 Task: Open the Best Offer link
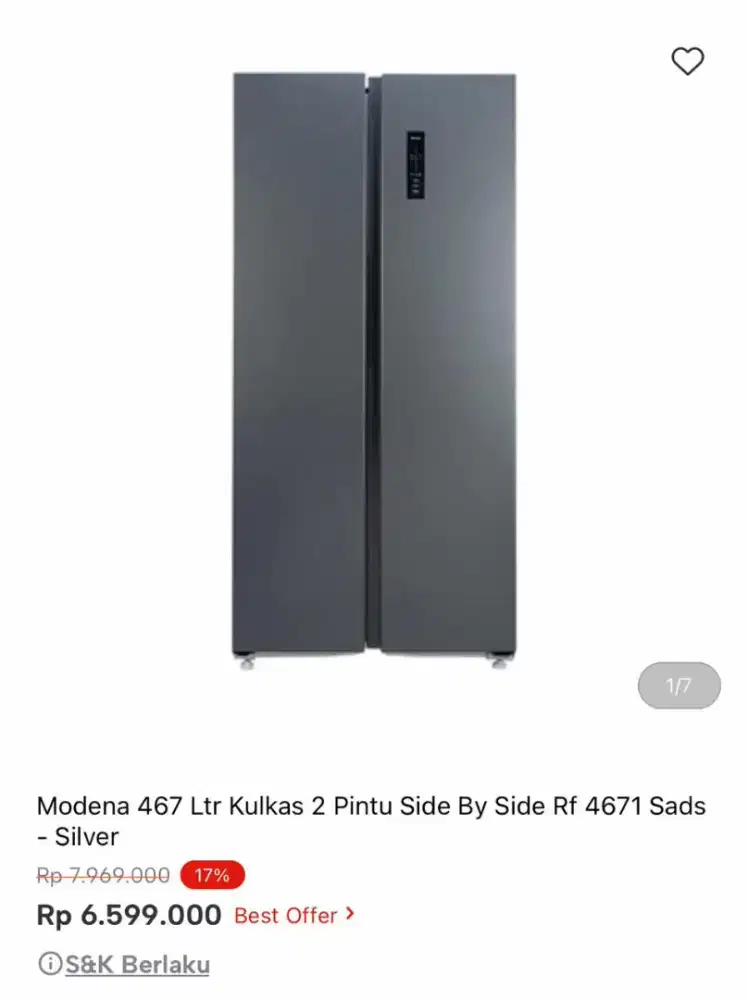pos(294,914)
